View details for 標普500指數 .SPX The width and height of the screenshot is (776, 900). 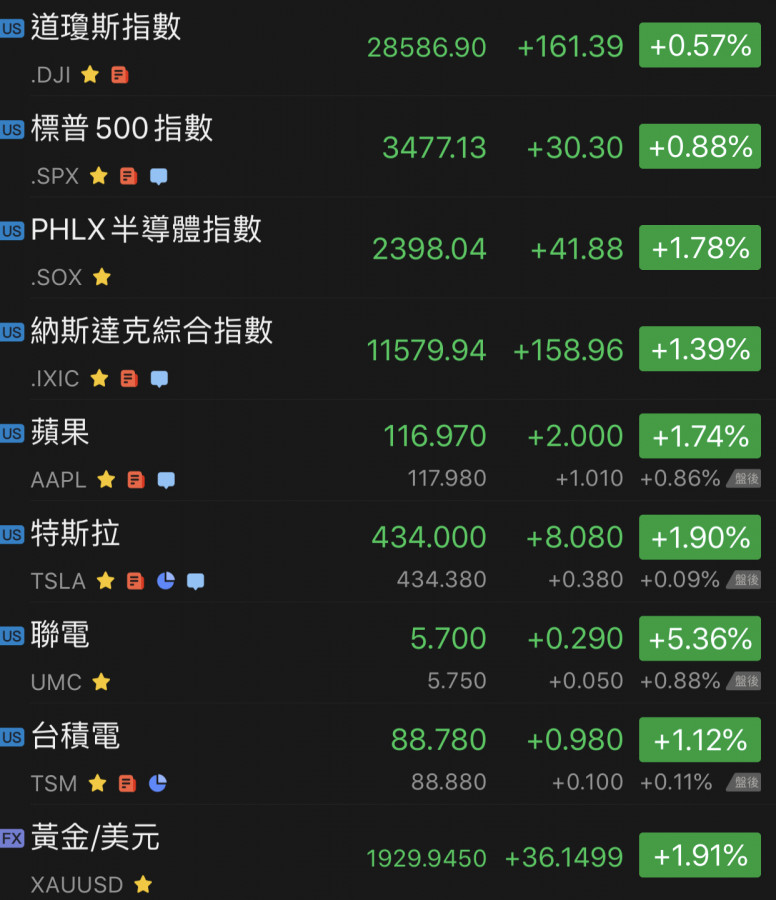(x=121, y=129)
